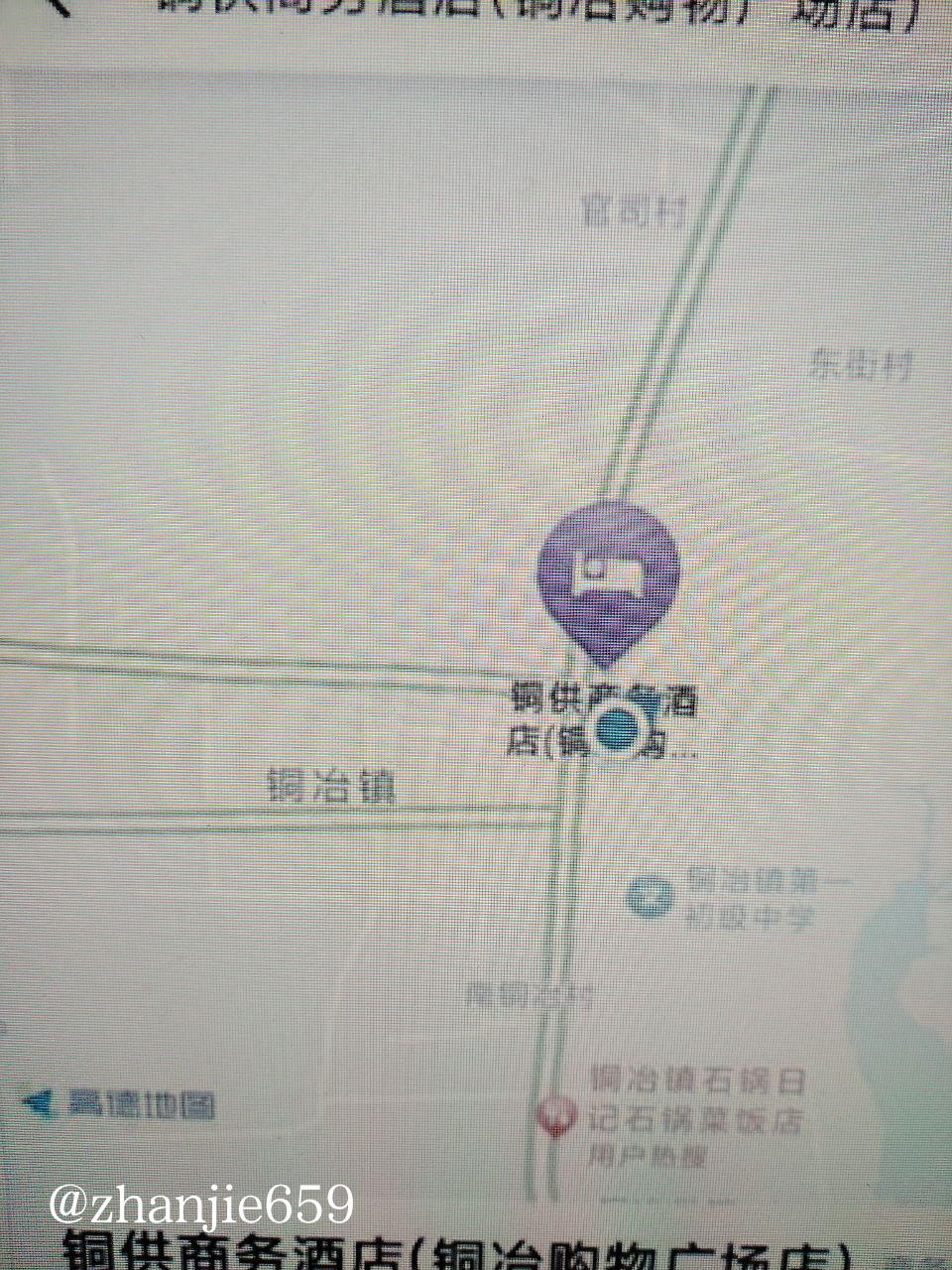Select the hotel building icon inside the pin
This screenshot has width=952, height=1270.
pos(606,571)
